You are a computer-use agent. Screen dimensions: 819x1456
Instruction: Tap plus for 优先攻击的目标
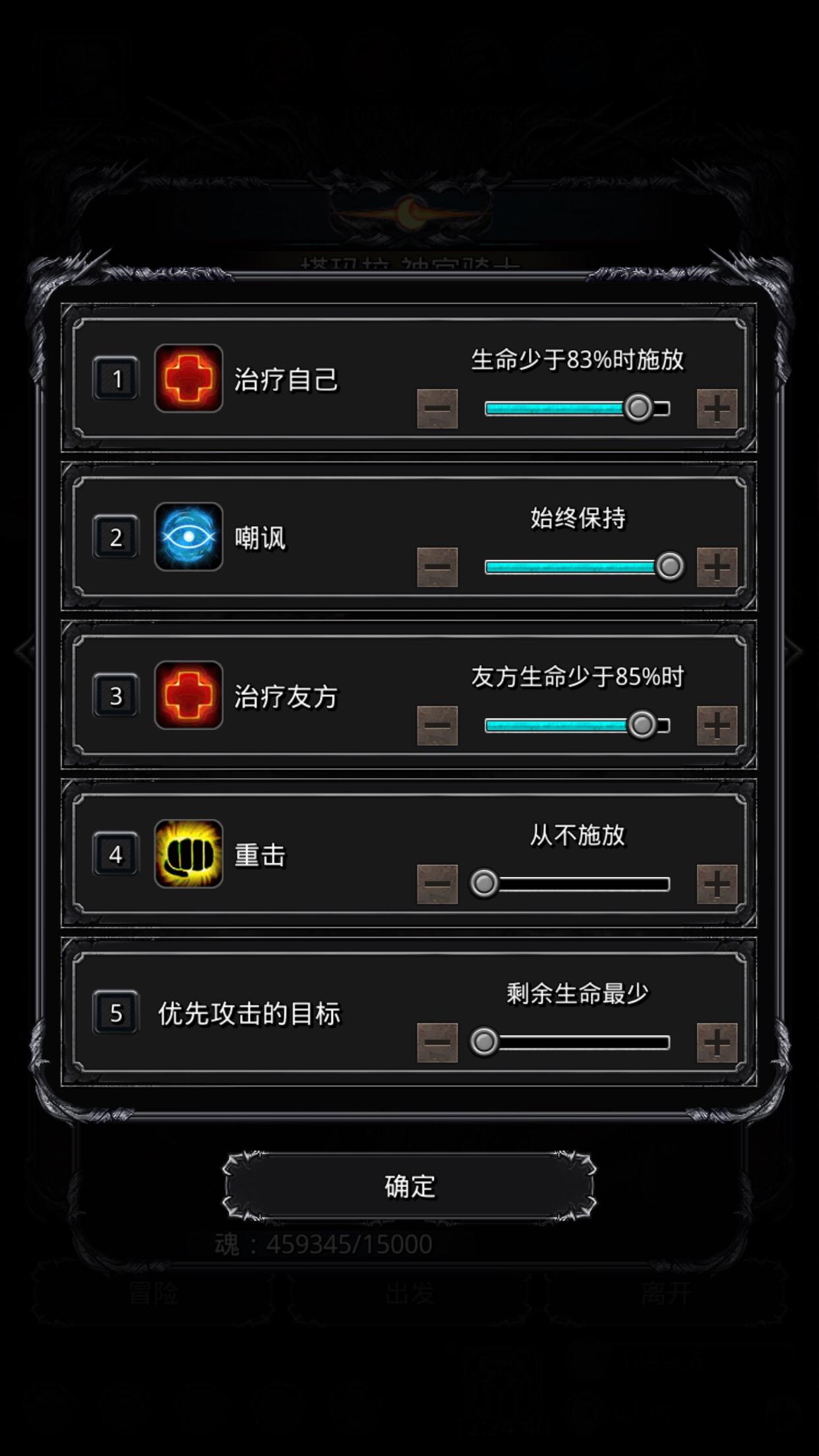[x=717, y=1043]
